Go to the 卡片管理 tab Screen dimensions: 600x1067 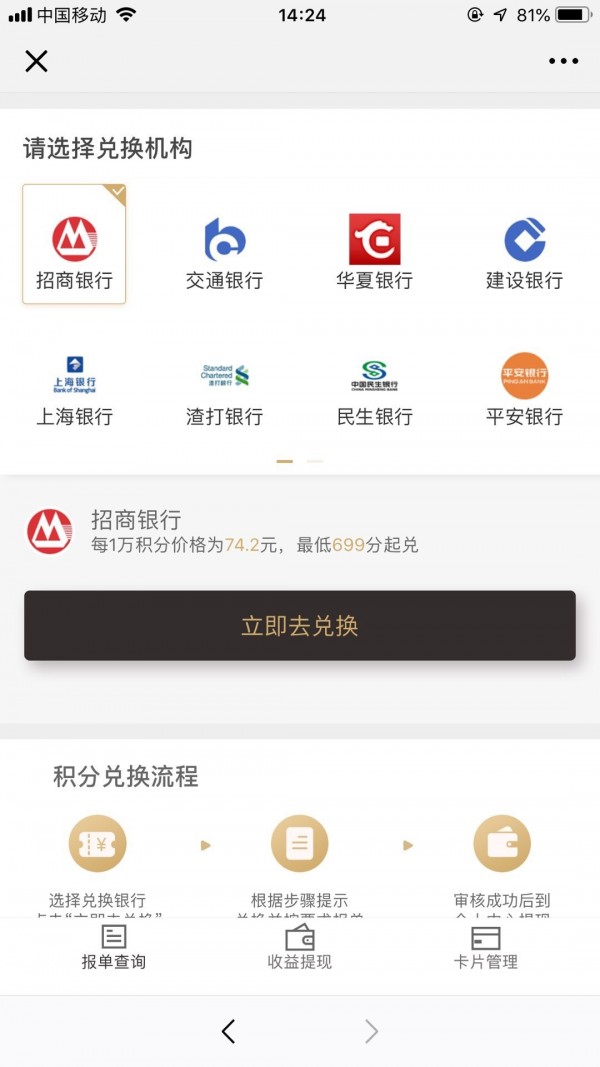[485, 947]
